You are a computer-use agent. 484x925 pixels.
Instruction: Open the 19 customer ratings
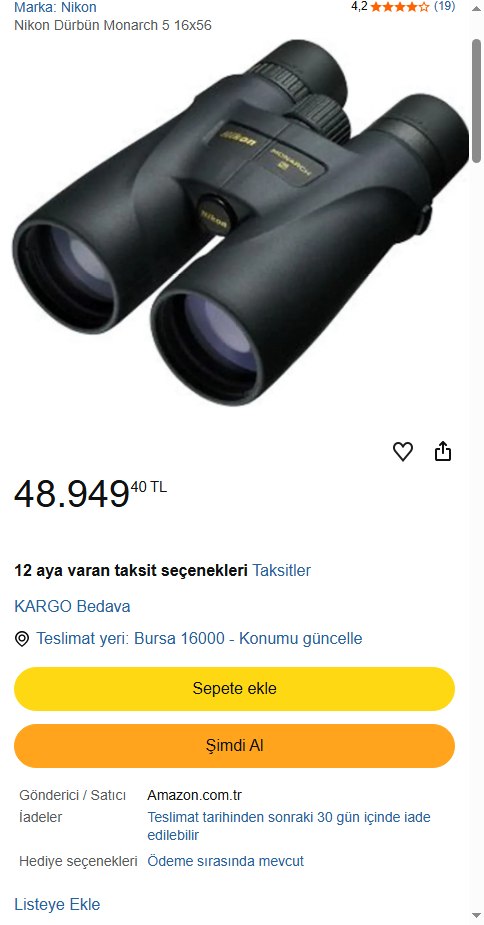tap(444, 6)
